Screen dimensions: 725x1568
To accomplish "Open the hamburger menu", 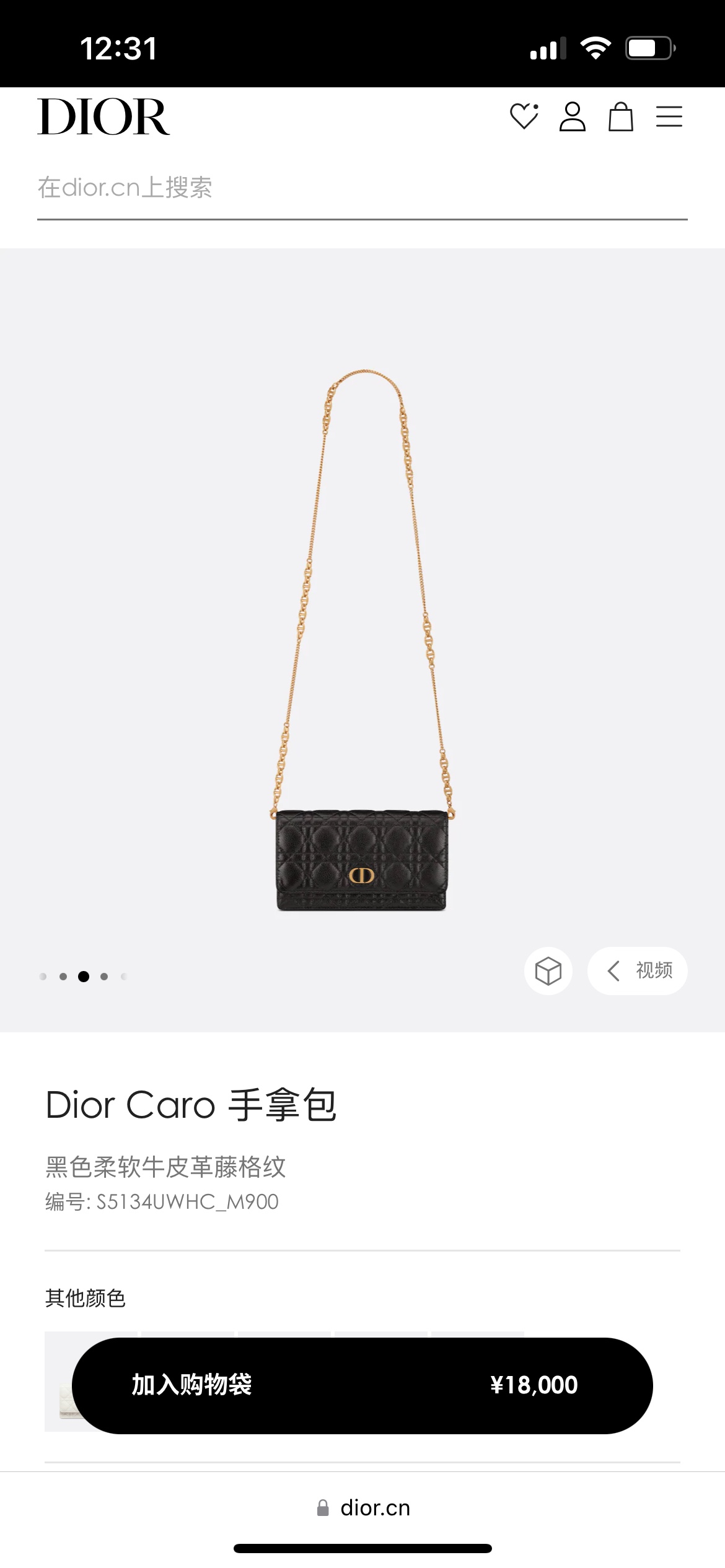I will (669, 116).
